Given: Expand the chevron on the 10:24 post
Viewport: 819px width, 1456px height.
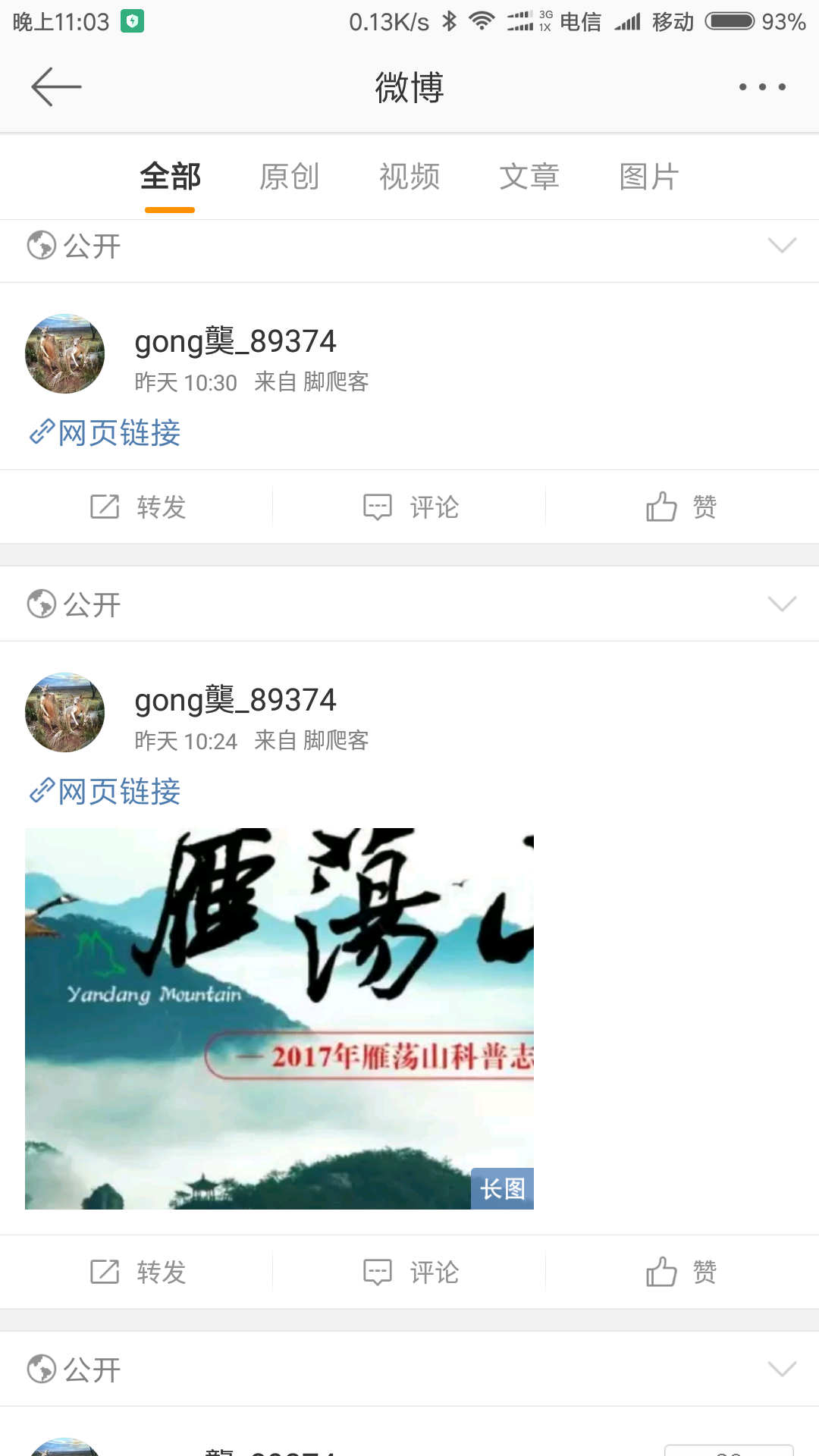Looking at the screenshot, I should coord(782,604).
